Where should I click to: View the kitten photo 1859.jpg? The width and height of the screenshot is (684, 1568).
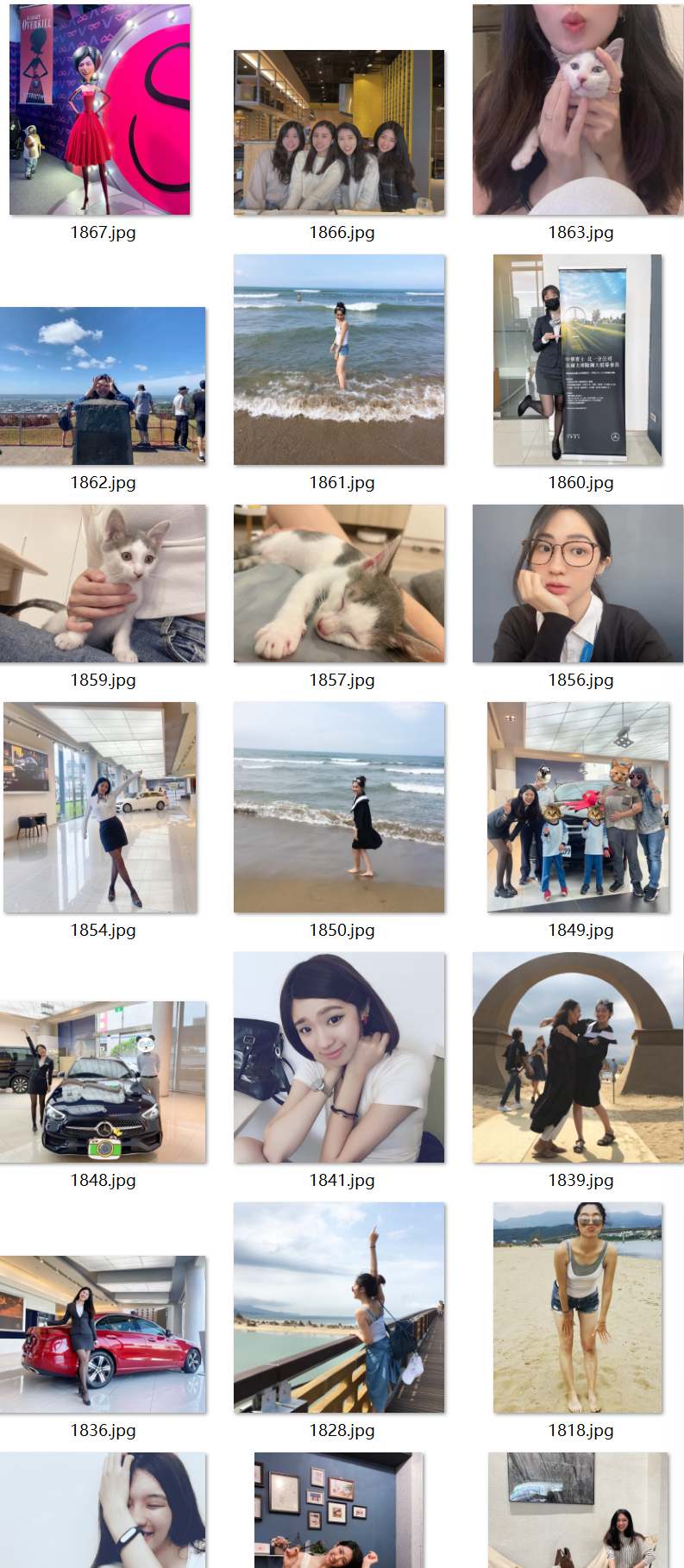(x=103, y=584)
